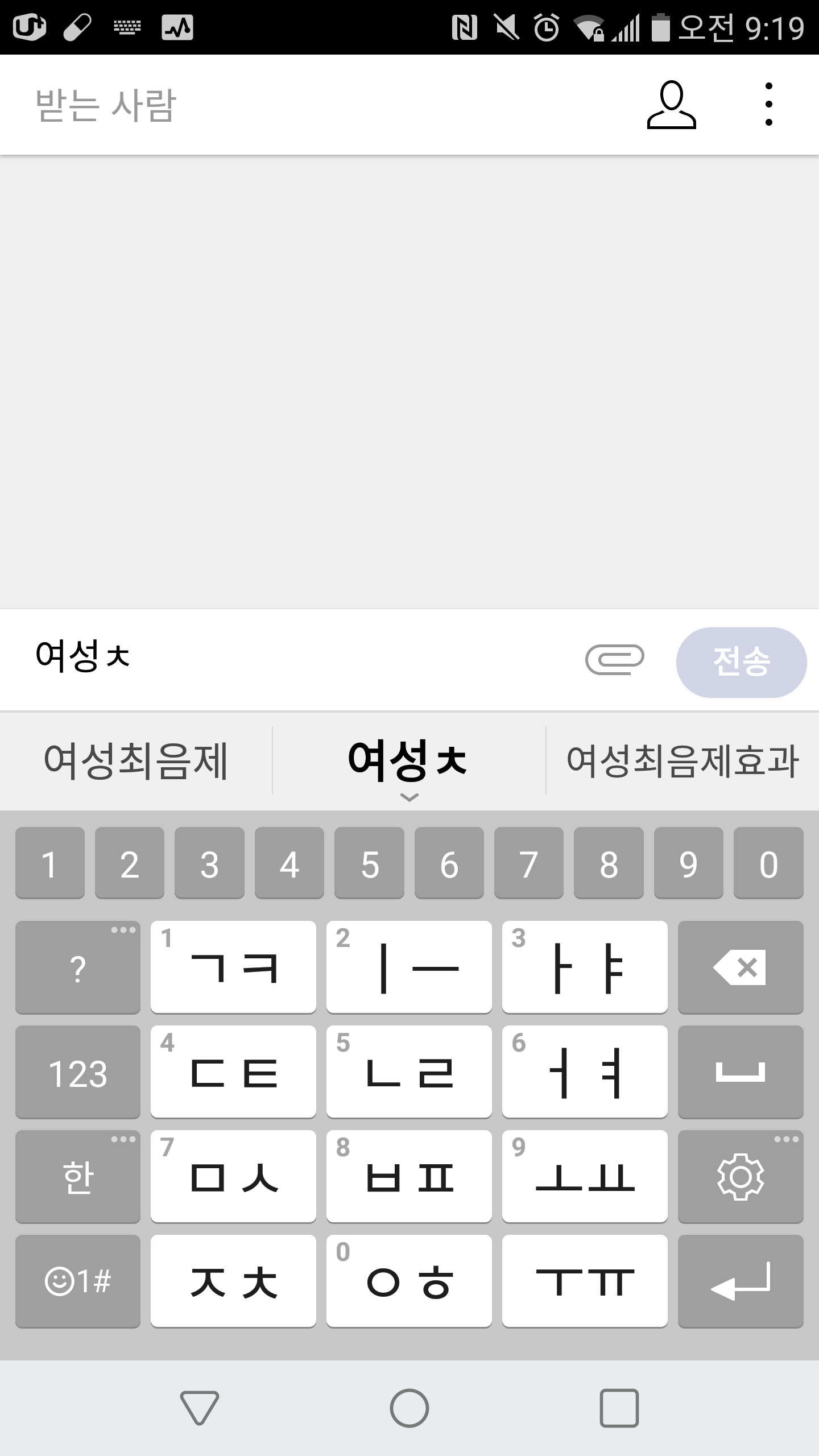The width and height of the screenshot is (819, 1456).
Task: Type the ㅇㅎ consonant key
Action: point(409,1281)
